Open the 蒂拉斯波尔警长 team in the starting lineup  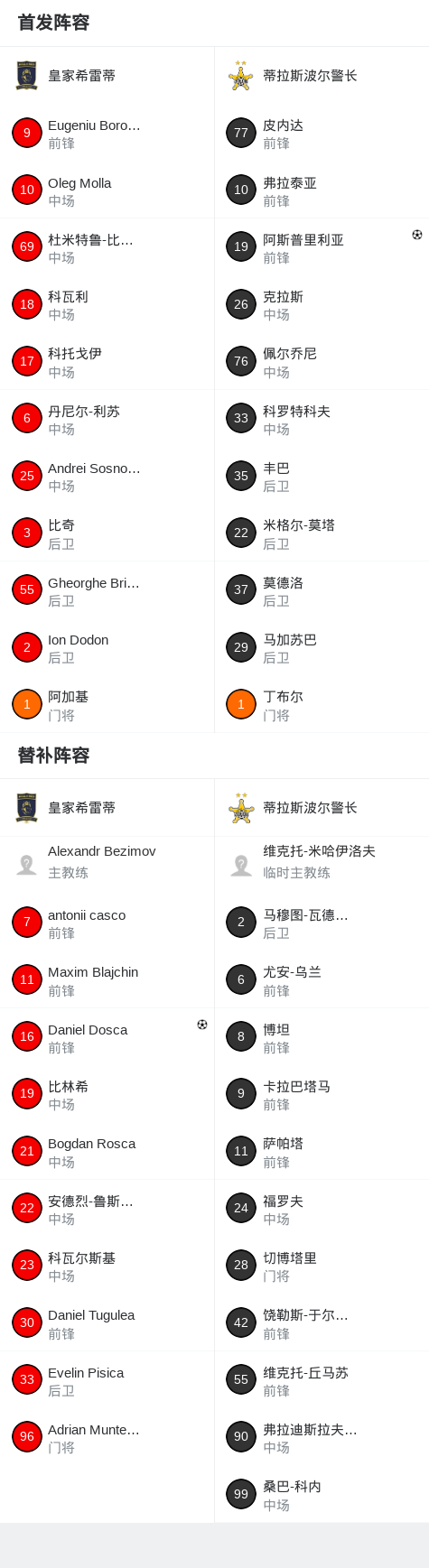click(322, 76)
